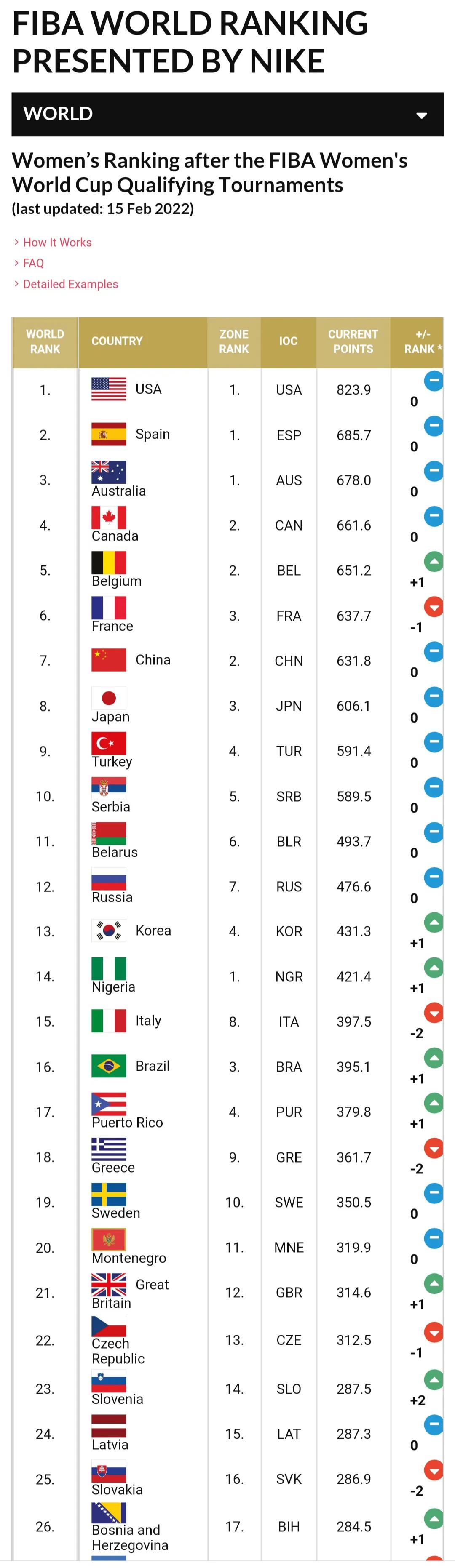Open the FAQ link

point(33,263)
